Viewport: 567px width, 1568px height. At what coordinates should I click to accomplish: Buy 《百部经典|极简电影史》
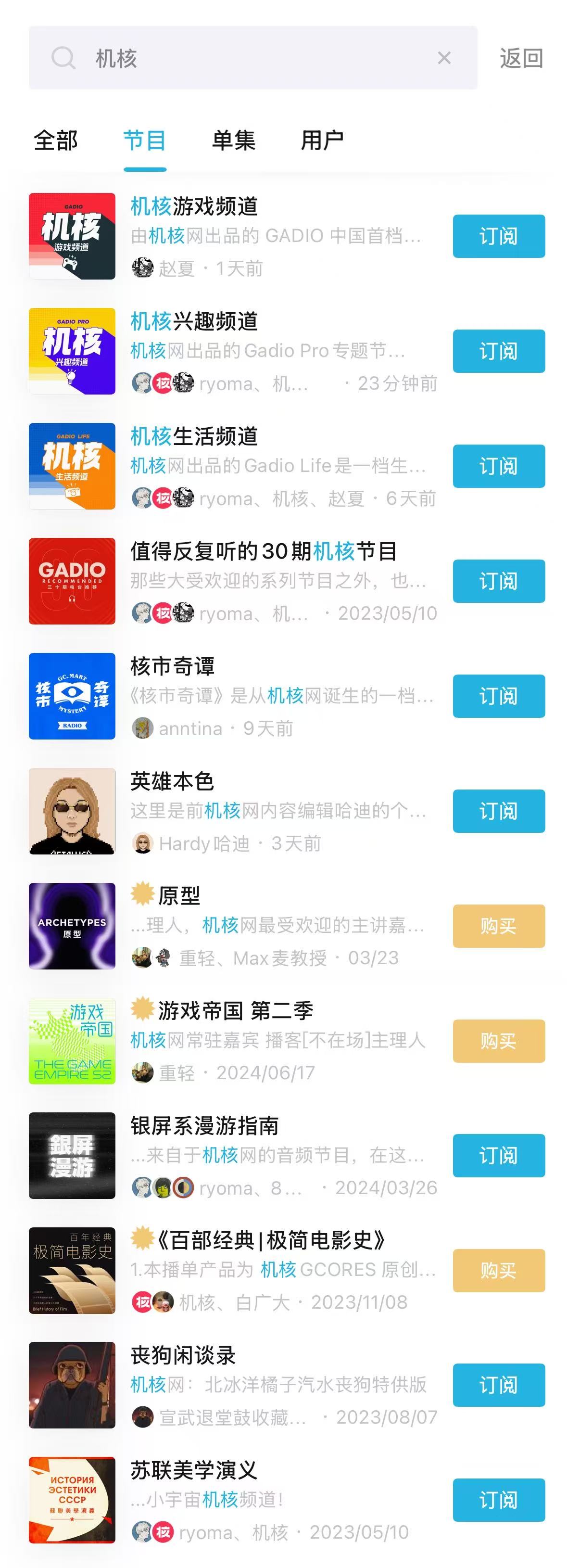498,1270
